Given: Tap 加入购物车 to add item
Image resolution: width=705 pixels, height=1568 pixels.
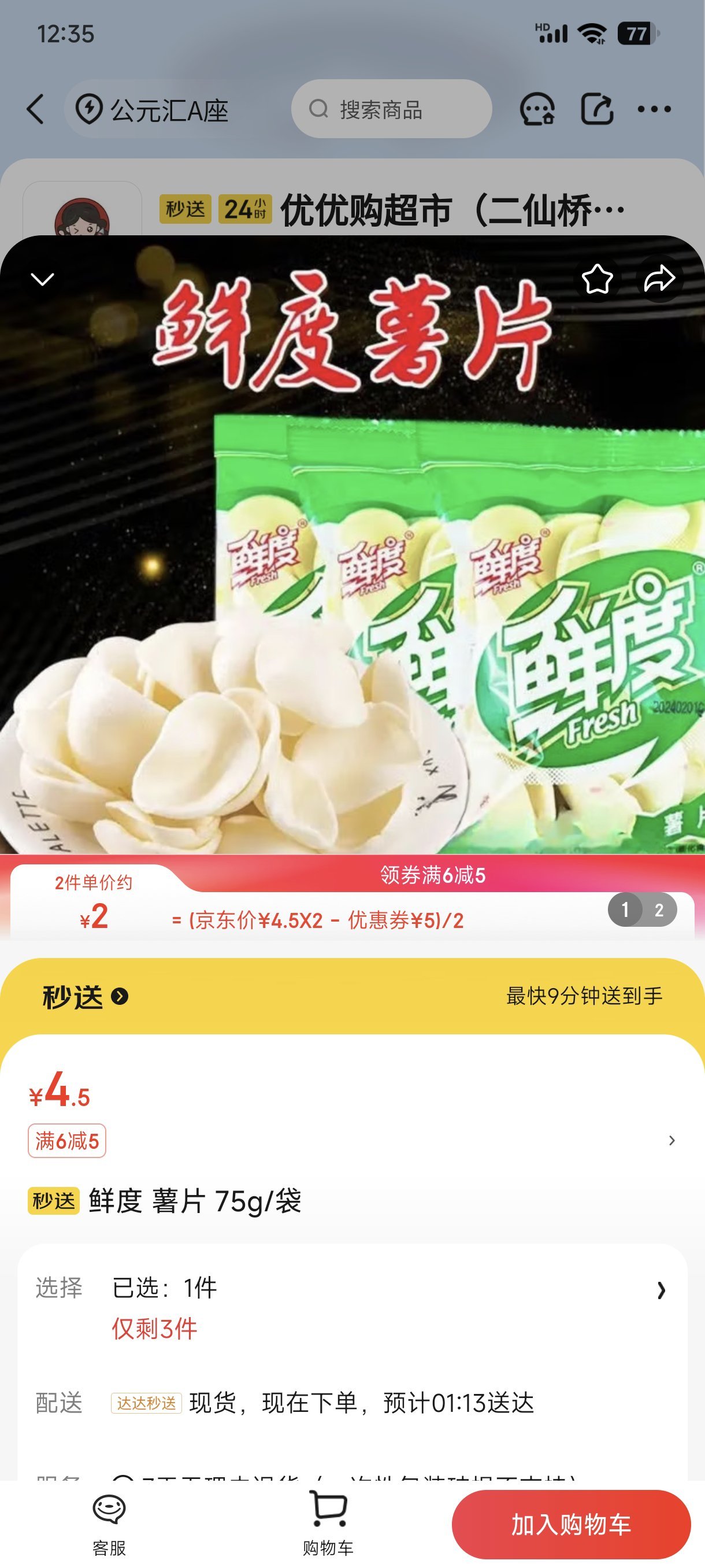Looking at the screenshot, I should pyautogui.click(x=570, y=1524).
